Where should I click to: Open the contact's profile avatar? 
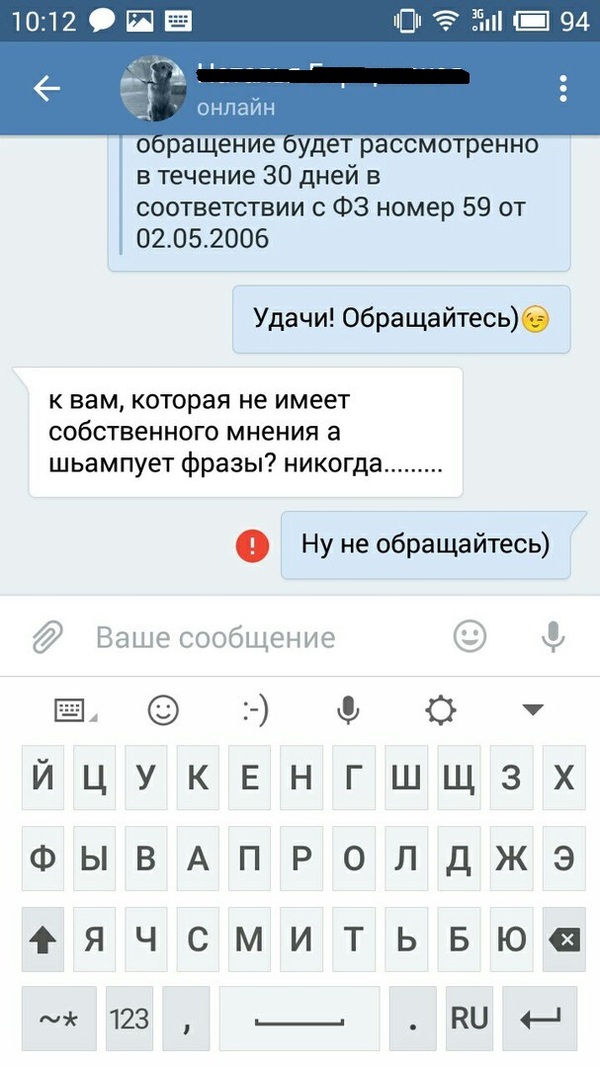[x=153, y=88]
